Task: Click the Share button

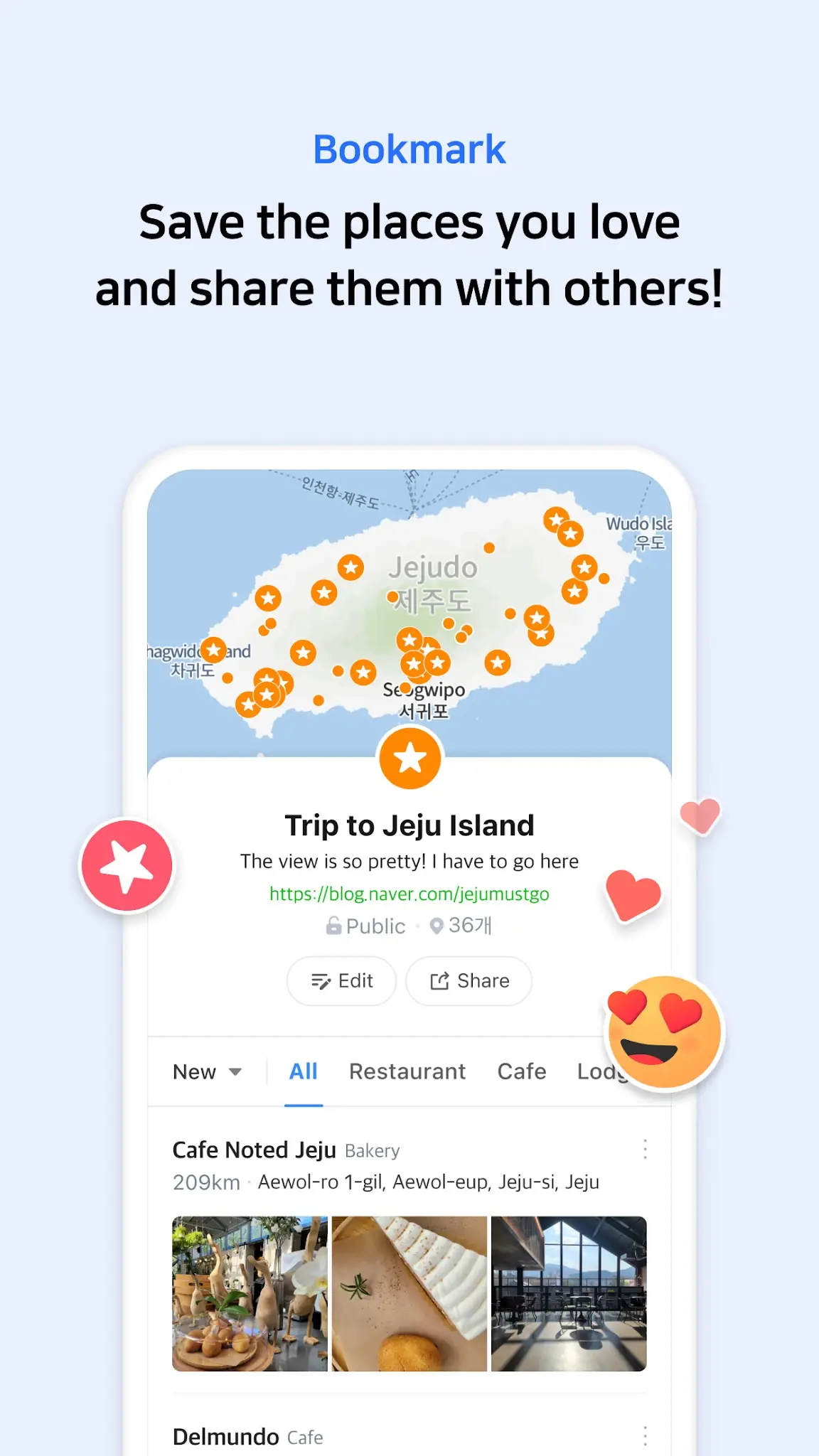Action: pos(468,980)
